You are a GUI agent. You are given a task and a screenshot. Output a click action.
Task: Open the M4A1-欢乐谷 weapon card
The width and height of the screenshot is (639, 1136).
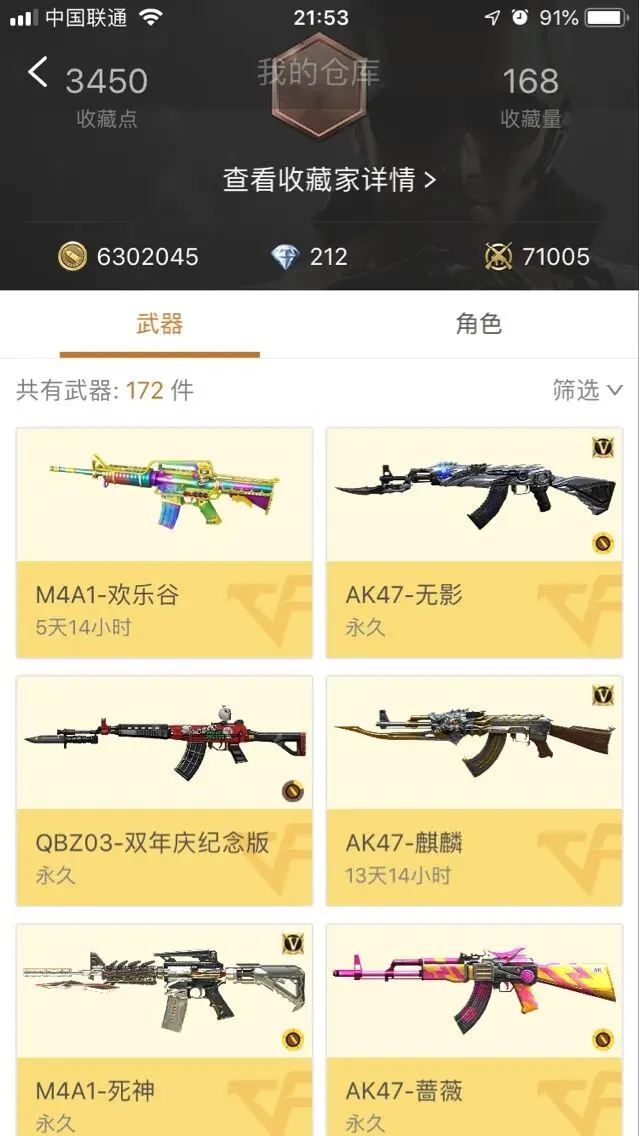164,543
